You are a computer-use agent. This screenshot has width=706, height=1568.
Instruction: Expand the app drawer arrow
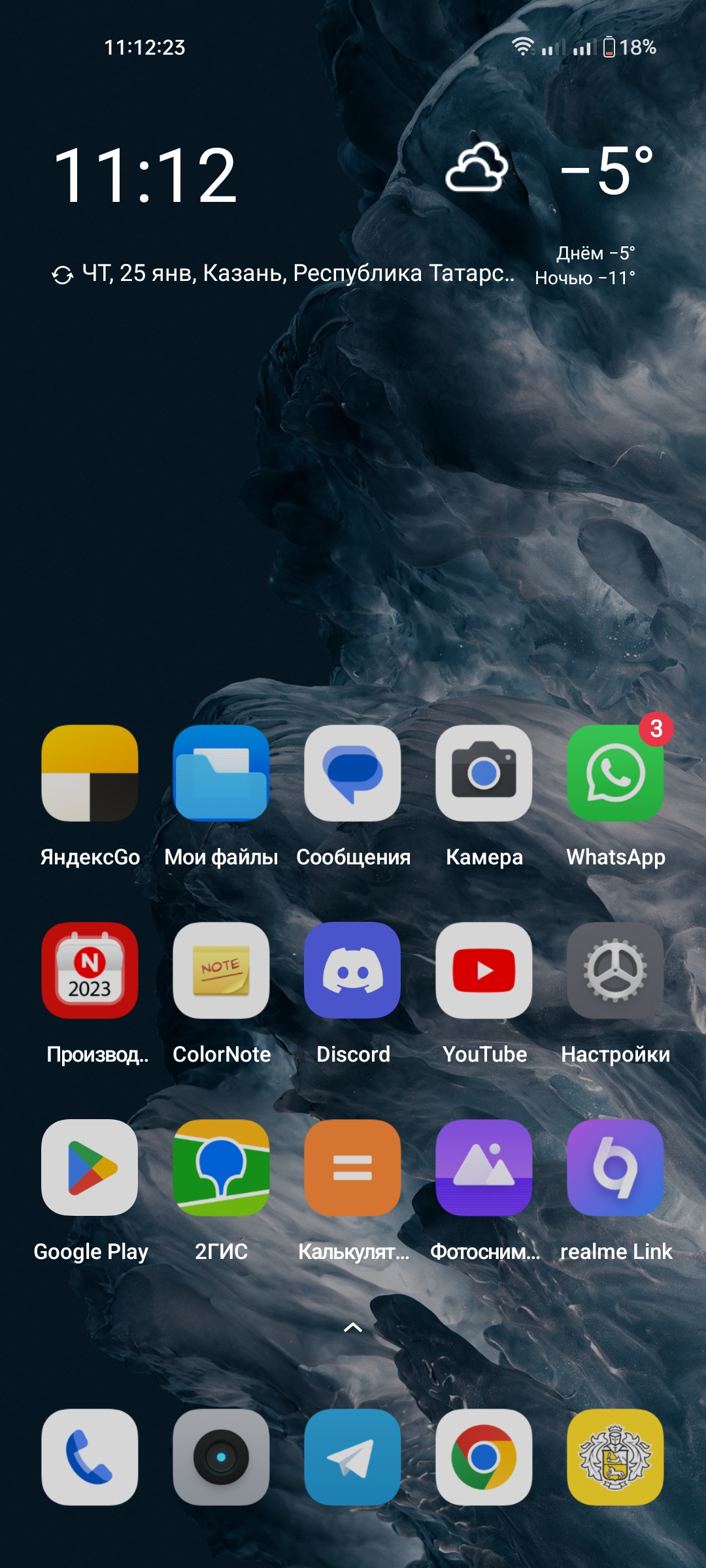(x=353, y=1327)
